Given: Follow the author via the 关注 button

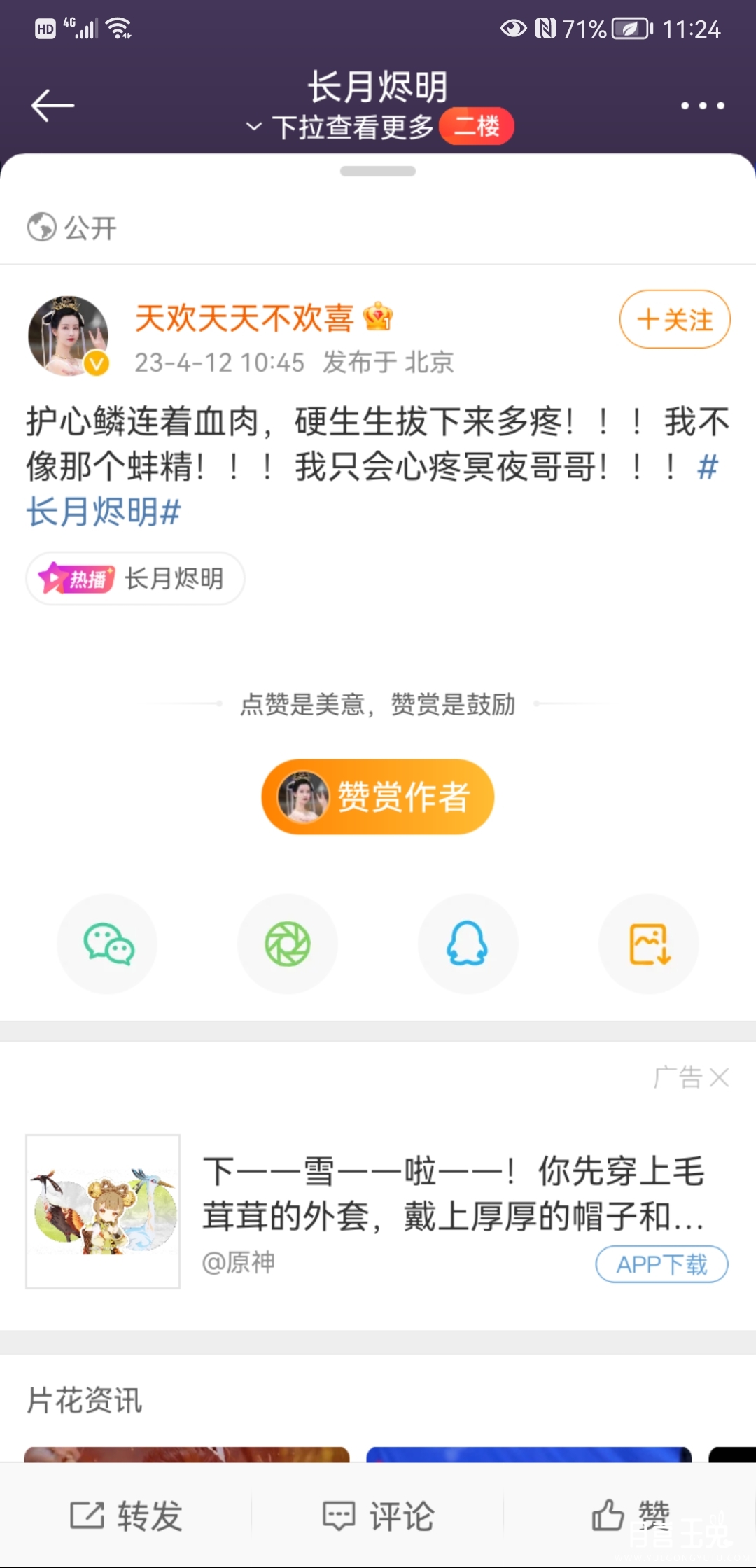Looking at the screenshot, I should [x=673, y=319].
